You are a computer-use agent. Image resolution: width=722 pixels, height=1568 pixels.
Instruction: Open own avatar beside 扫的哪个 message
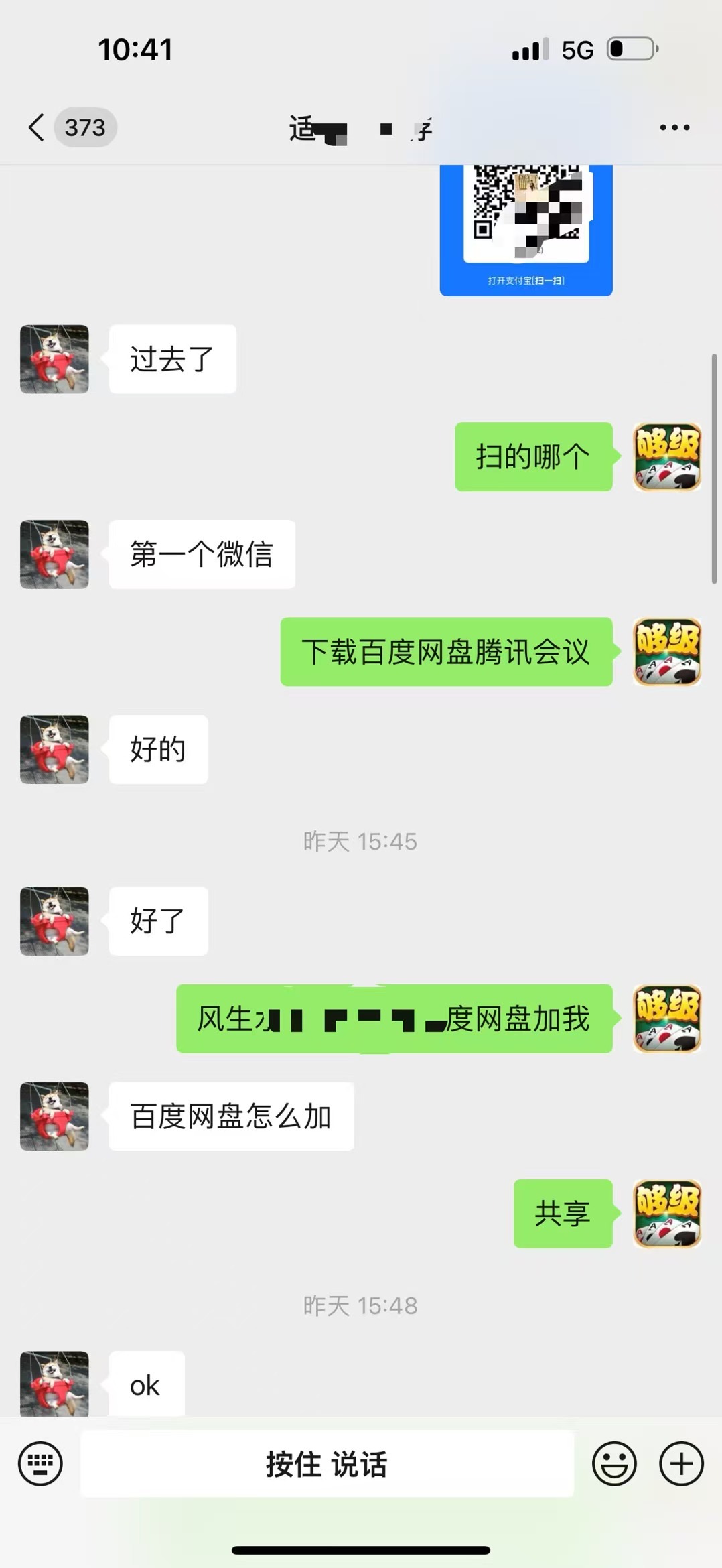point(667,456)
